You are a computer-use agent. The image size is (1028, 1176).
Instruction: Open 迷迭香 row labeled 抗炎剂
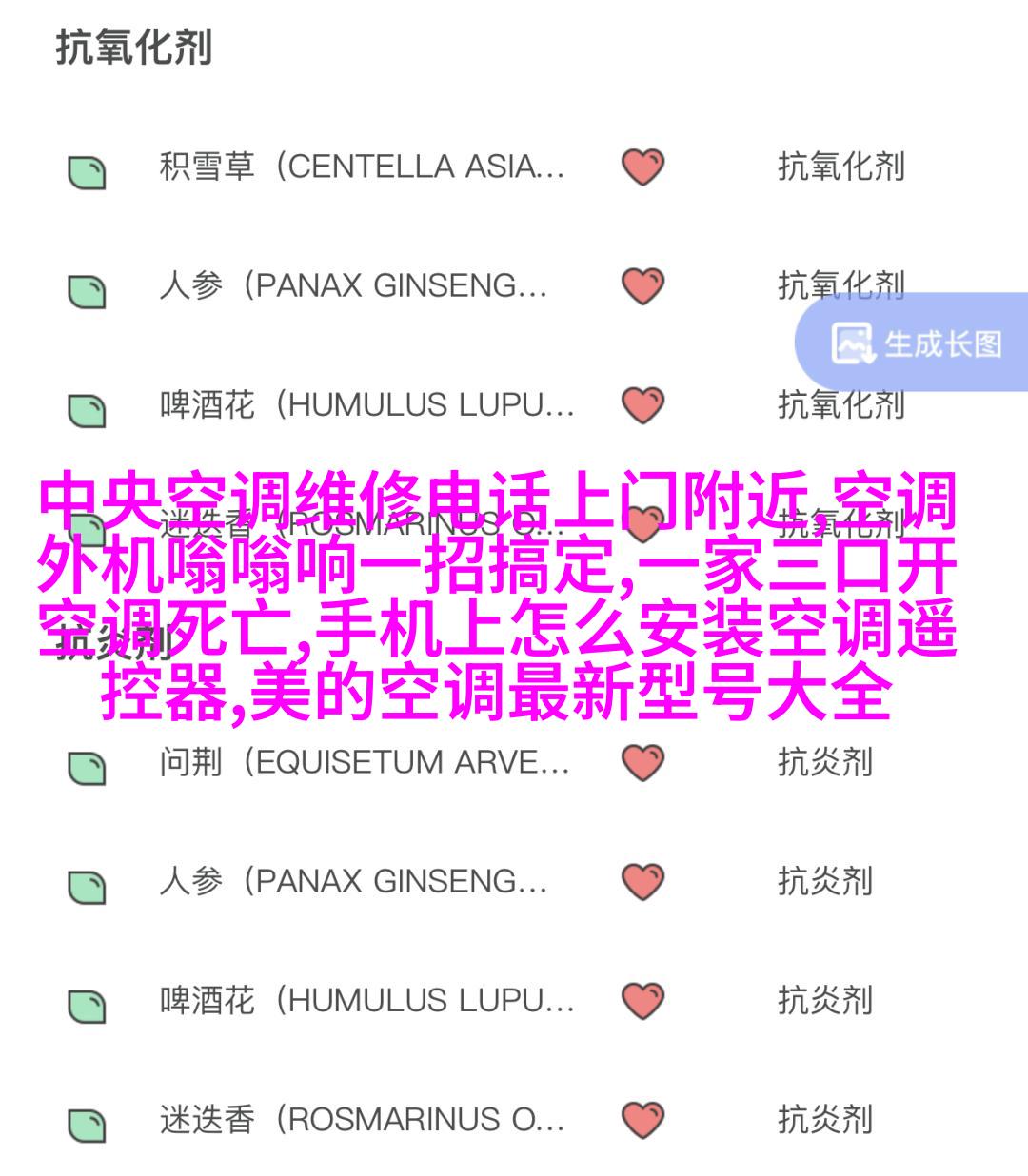tap(362, 1120)
